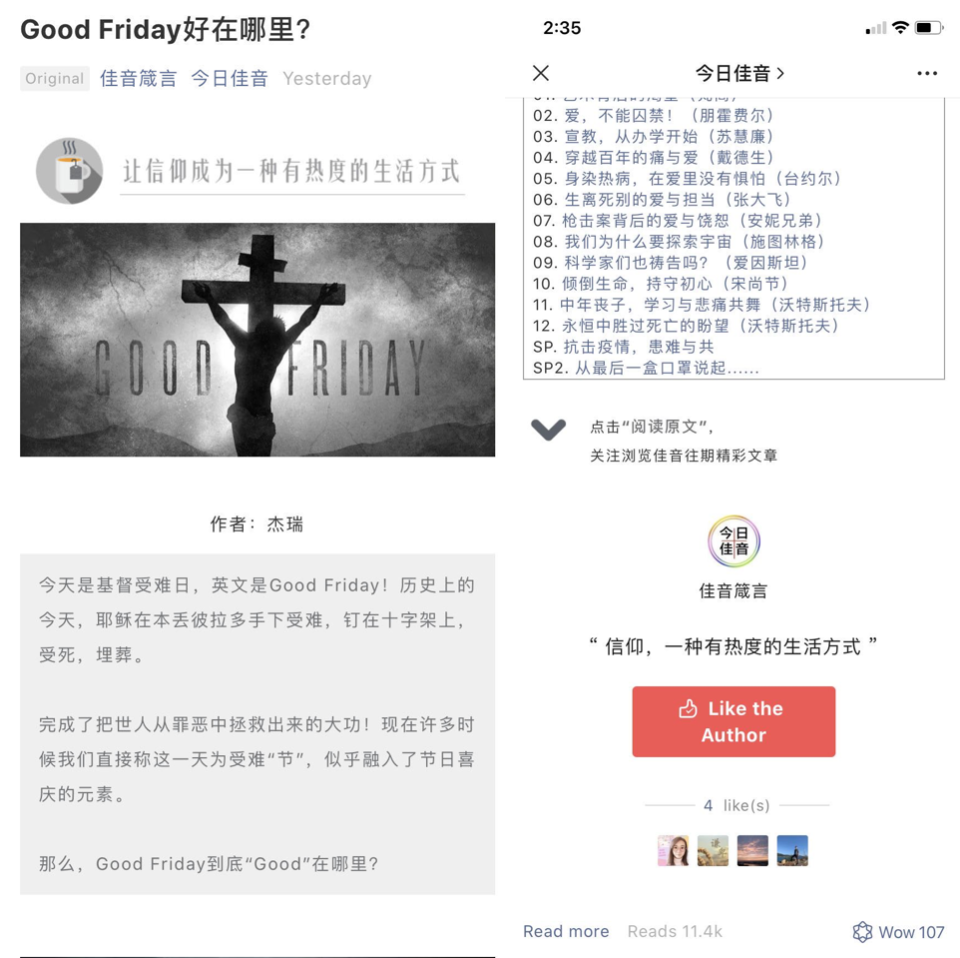
Task: Tap the Like the Author button
Action: tap(733, 721)
